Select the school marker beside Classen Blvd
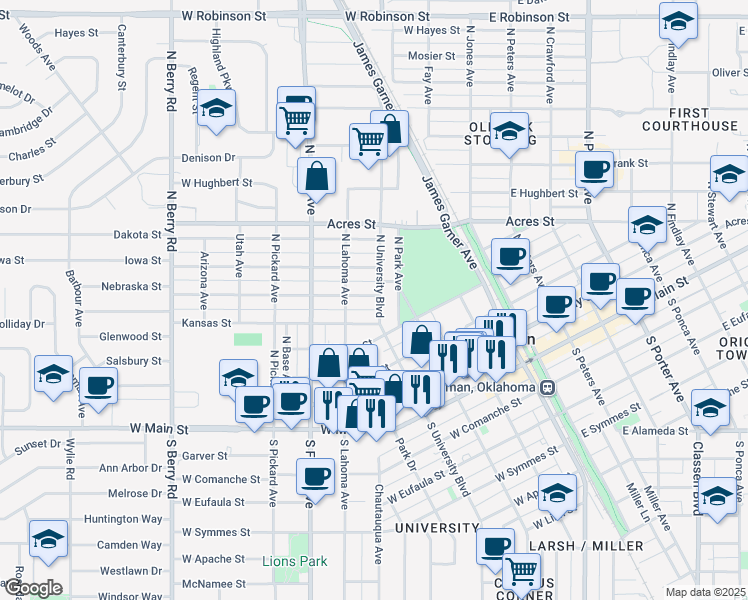This screenshot has height=600, width=748. pyautogui.click(x=717, y=496)
